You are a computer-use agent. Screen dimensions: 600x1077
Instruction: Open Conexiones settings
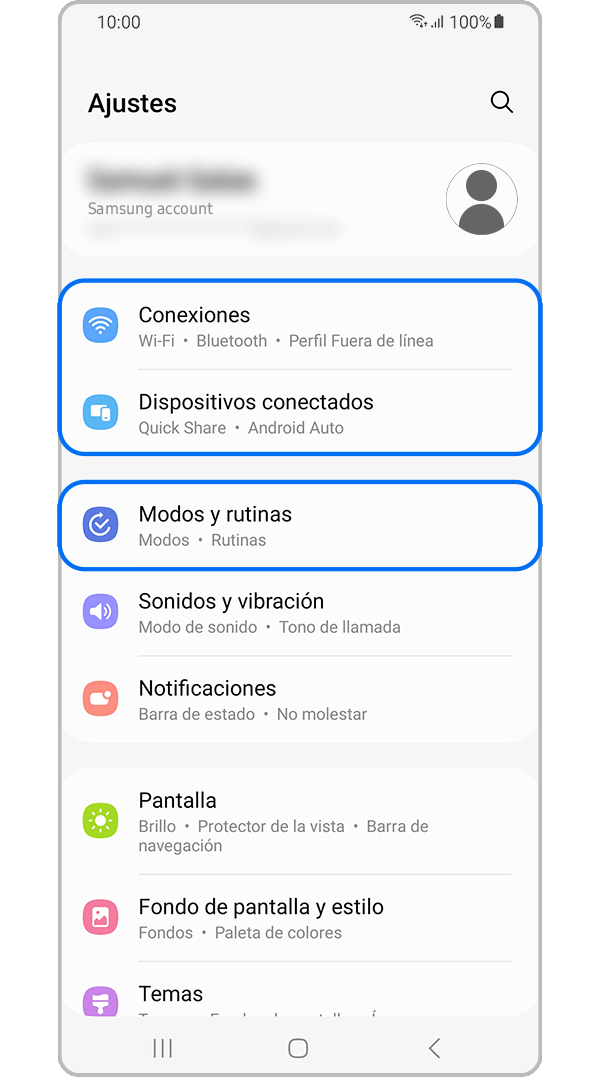click(300, 326)
